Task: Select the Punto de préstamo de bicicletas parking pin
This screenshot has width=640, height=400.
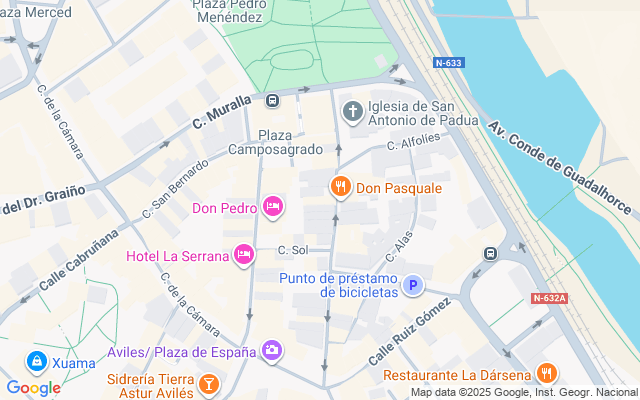Action: (x=411, y=287)
